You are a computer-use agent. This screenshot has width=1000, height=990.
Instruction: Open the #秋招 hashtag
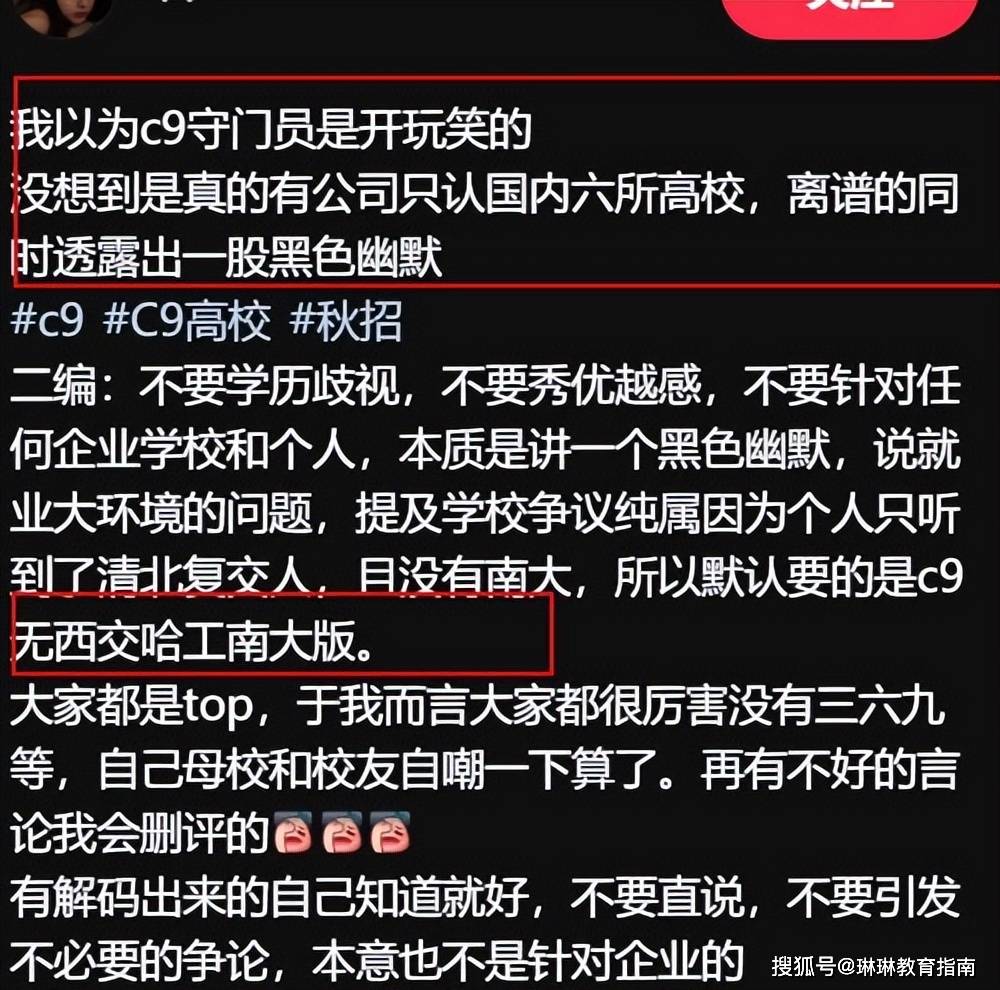click(346, 322)
